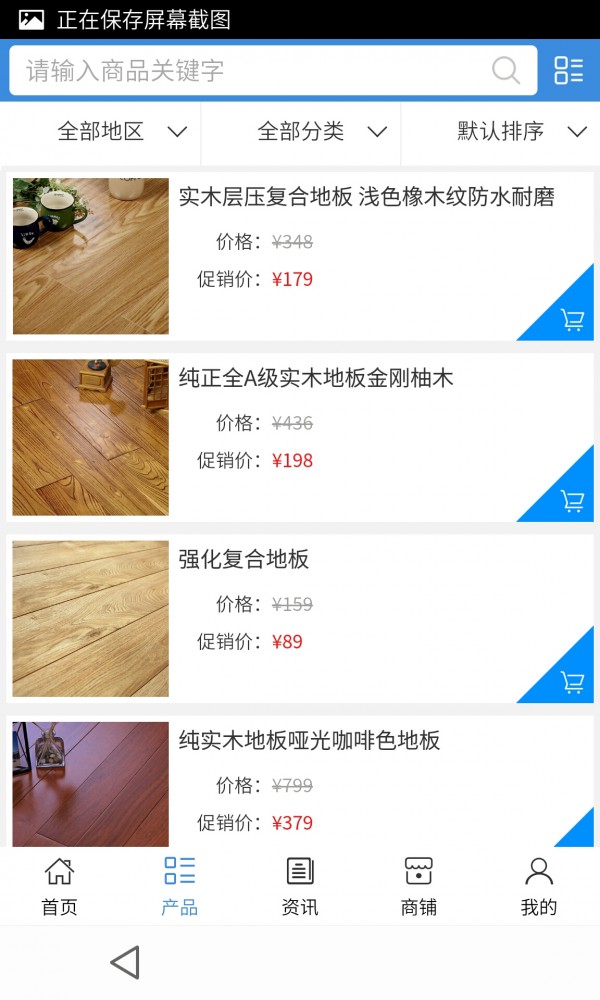This screenshot has height=1000, width=600.
Task: Go to the 资讯 news tab
Action: point(300,886)
